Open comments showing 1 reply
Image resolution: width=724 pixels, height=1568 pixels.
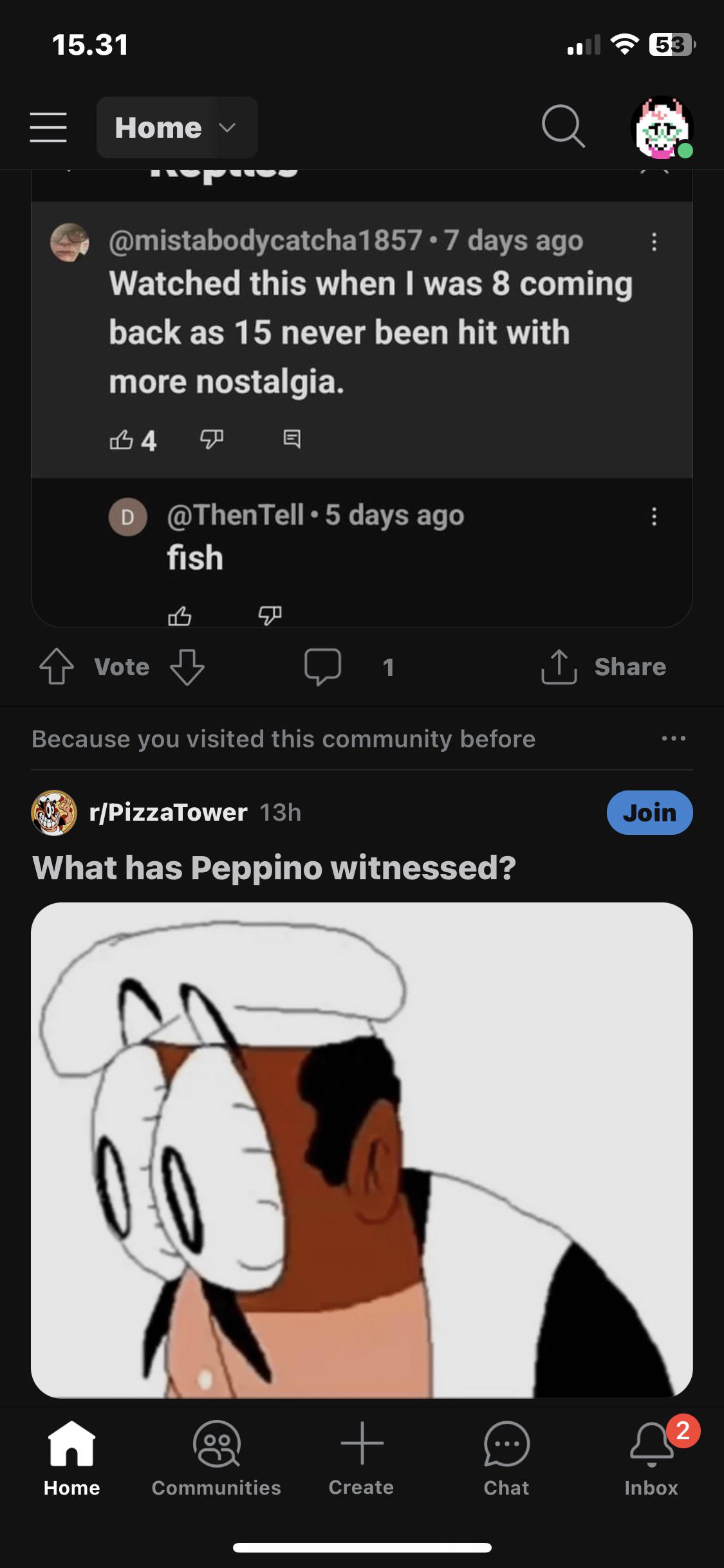tap(348, 667)
